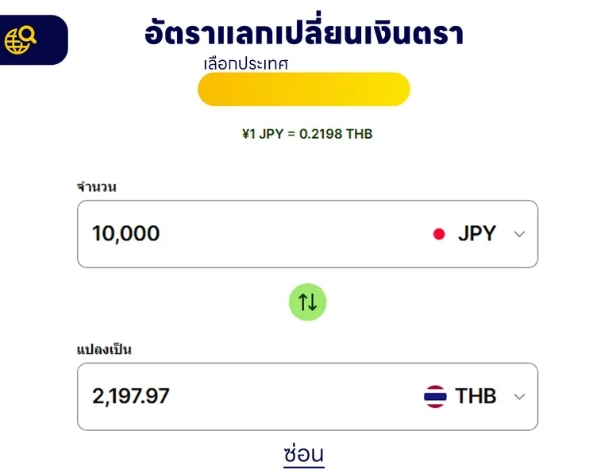Screen dimensions: 610x469
Task: Change the JPY source currency
Action: [x=478, y=234]
